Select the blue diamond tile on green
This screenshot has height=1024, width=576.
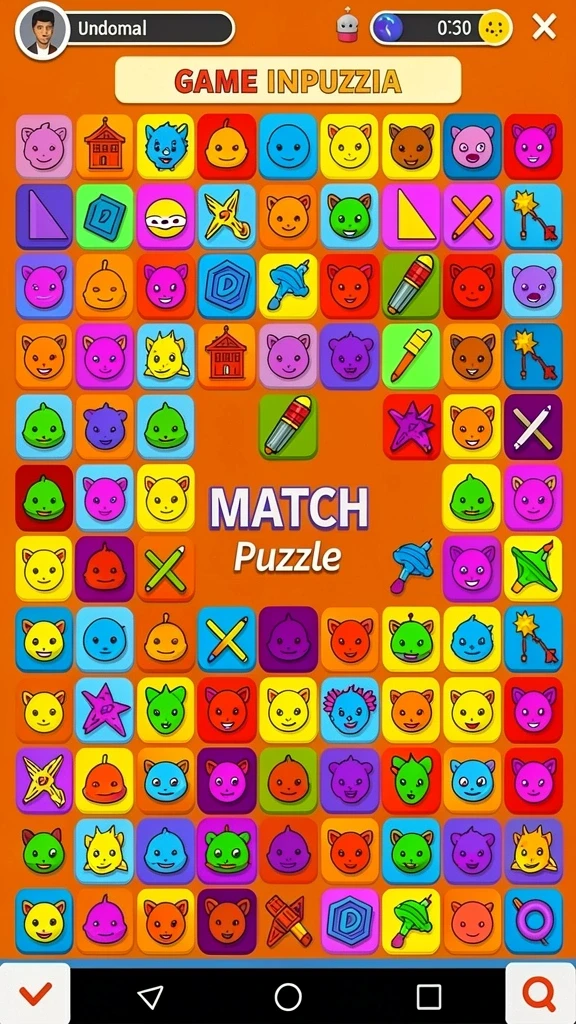(104, 217)
